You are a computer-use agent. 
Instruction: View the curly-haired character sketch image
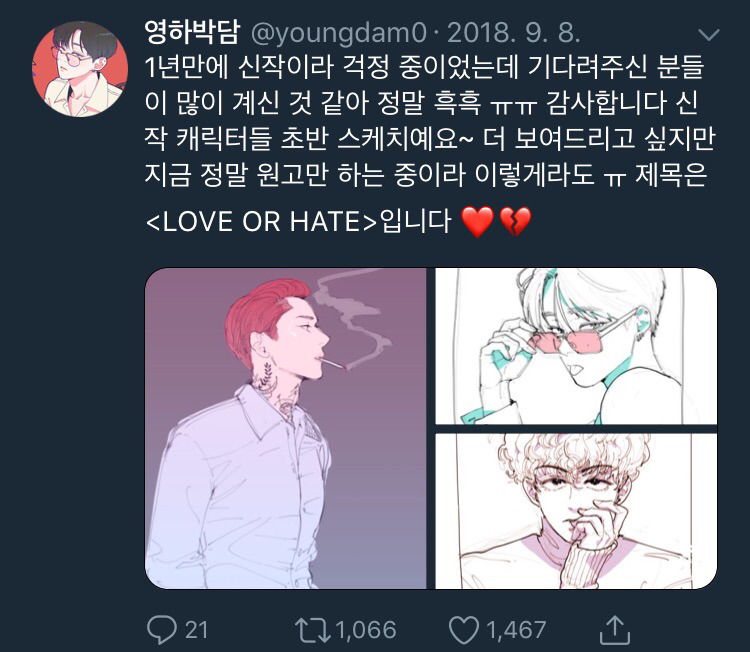tap(576, 510)
